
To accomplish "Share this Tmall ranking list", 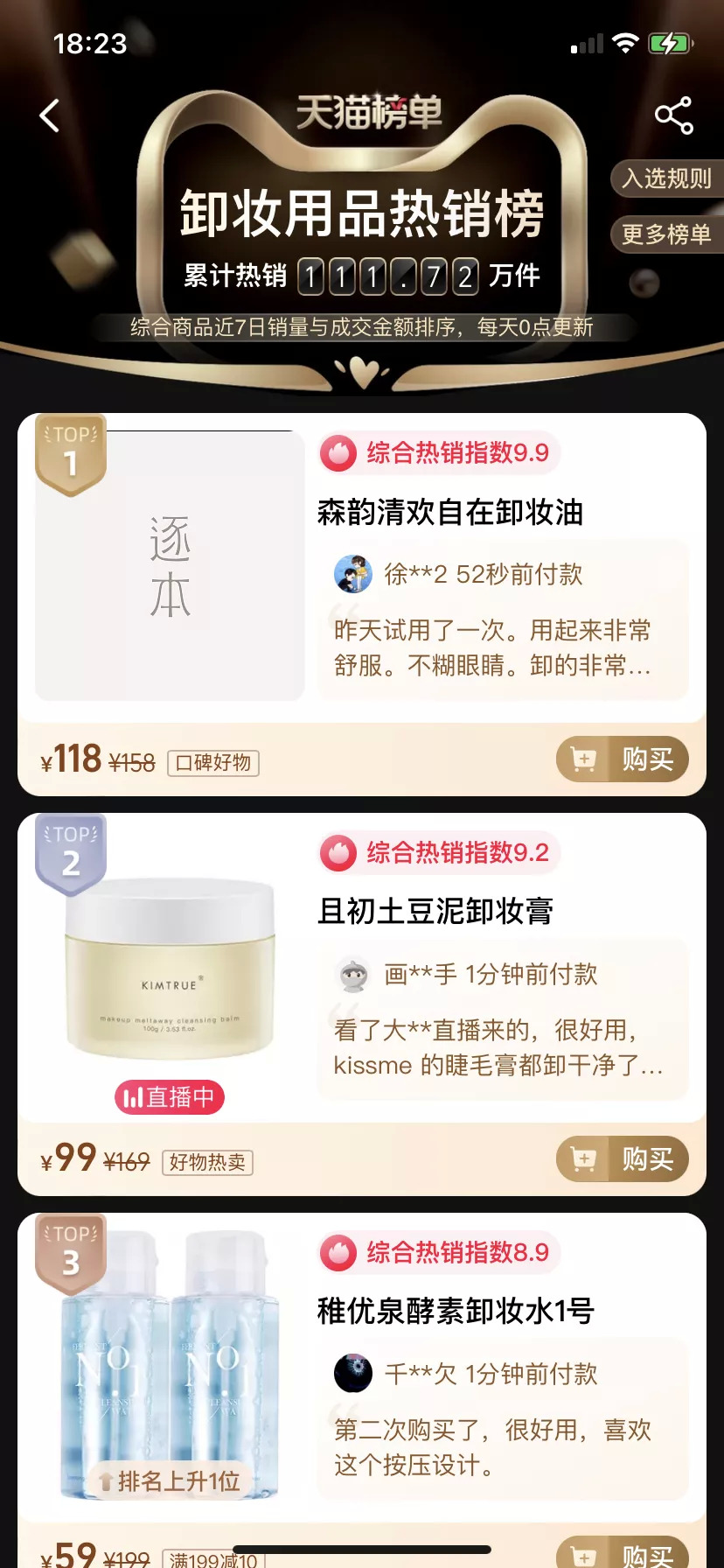I will coord(673,115).
